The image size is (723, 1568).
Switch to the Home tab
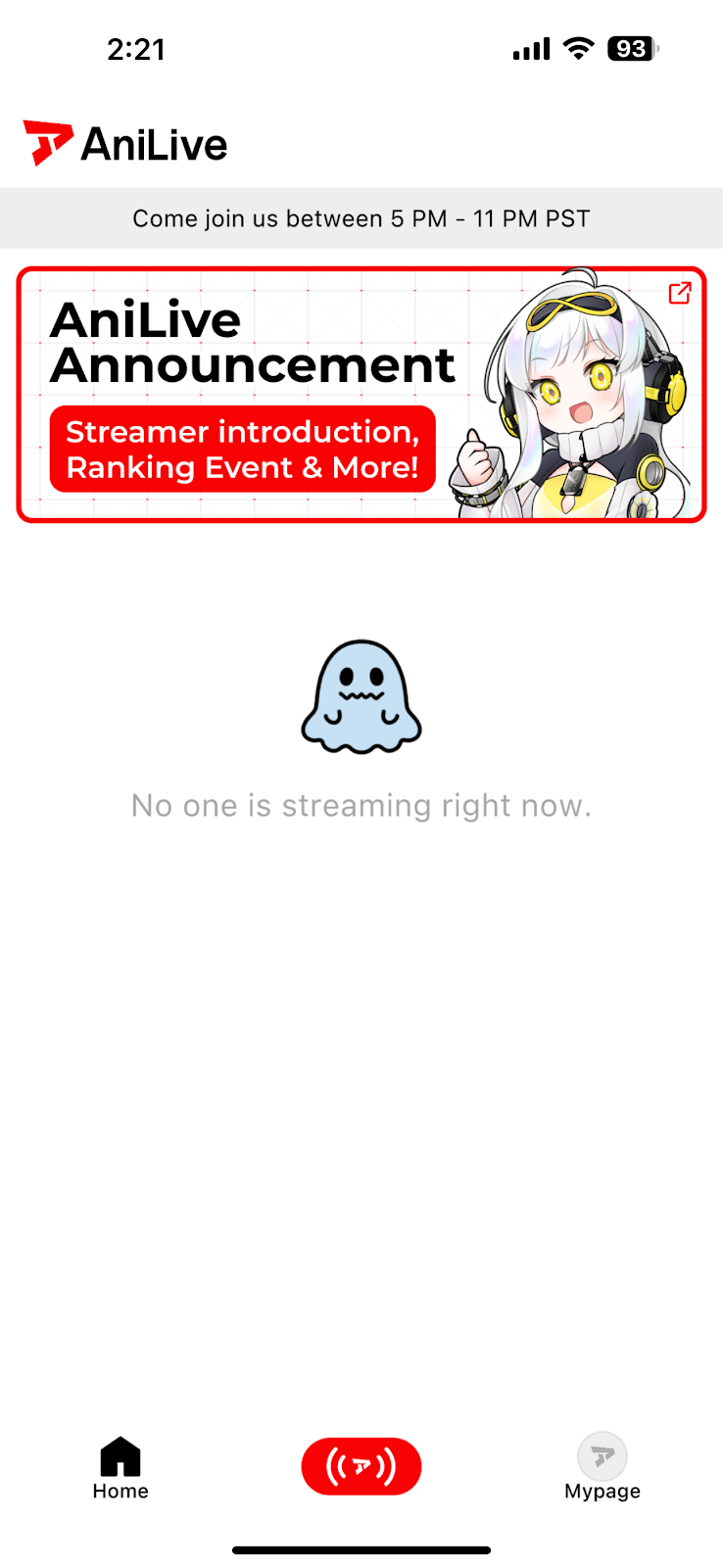[x=120, y=1468]
